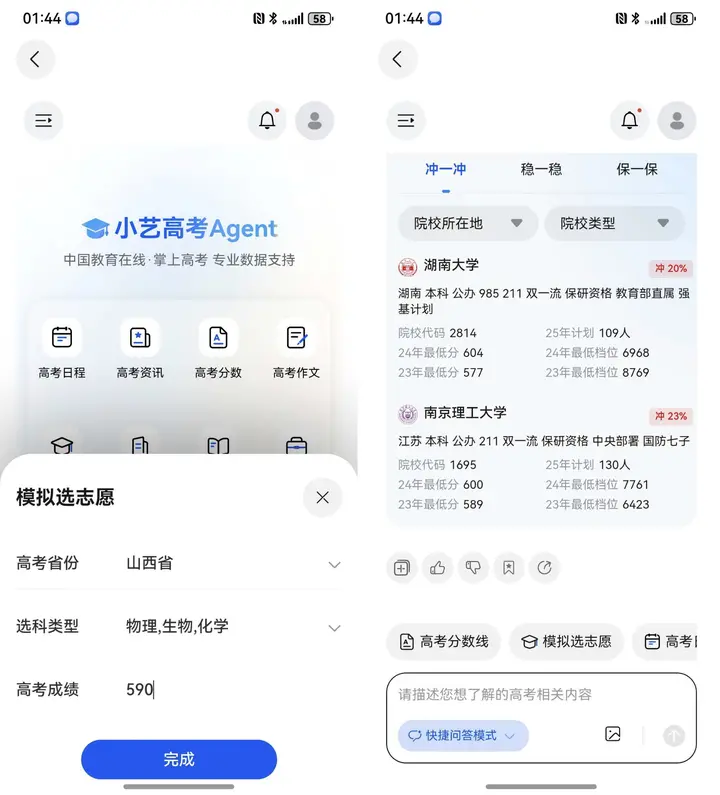Screen dimensions: 720x795
Task: Select the 冲一冲 tab
Action: tap(446, 169)
